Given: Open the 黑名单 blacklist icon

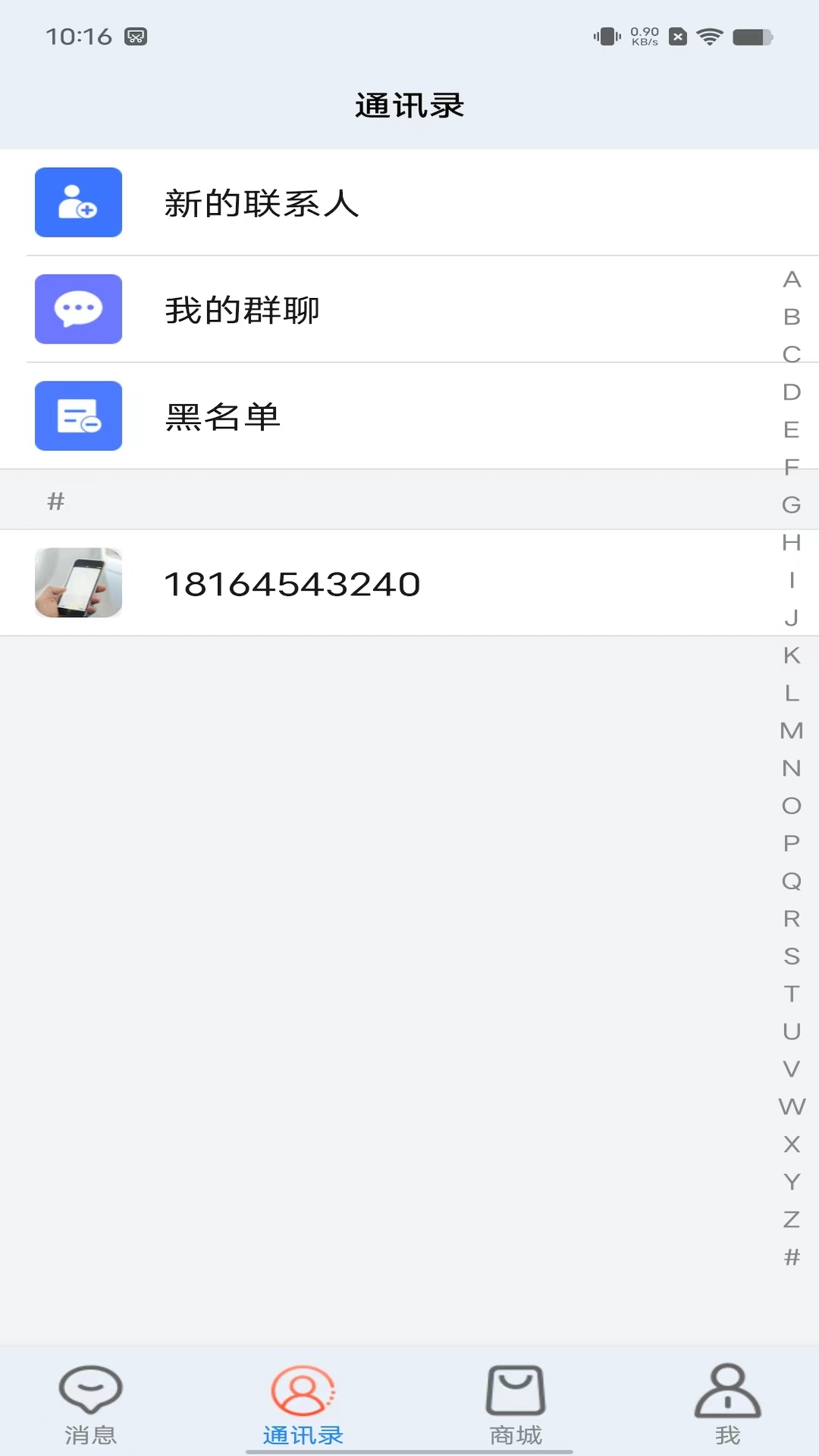Looking at the screenshot, I should click(78, 416).
